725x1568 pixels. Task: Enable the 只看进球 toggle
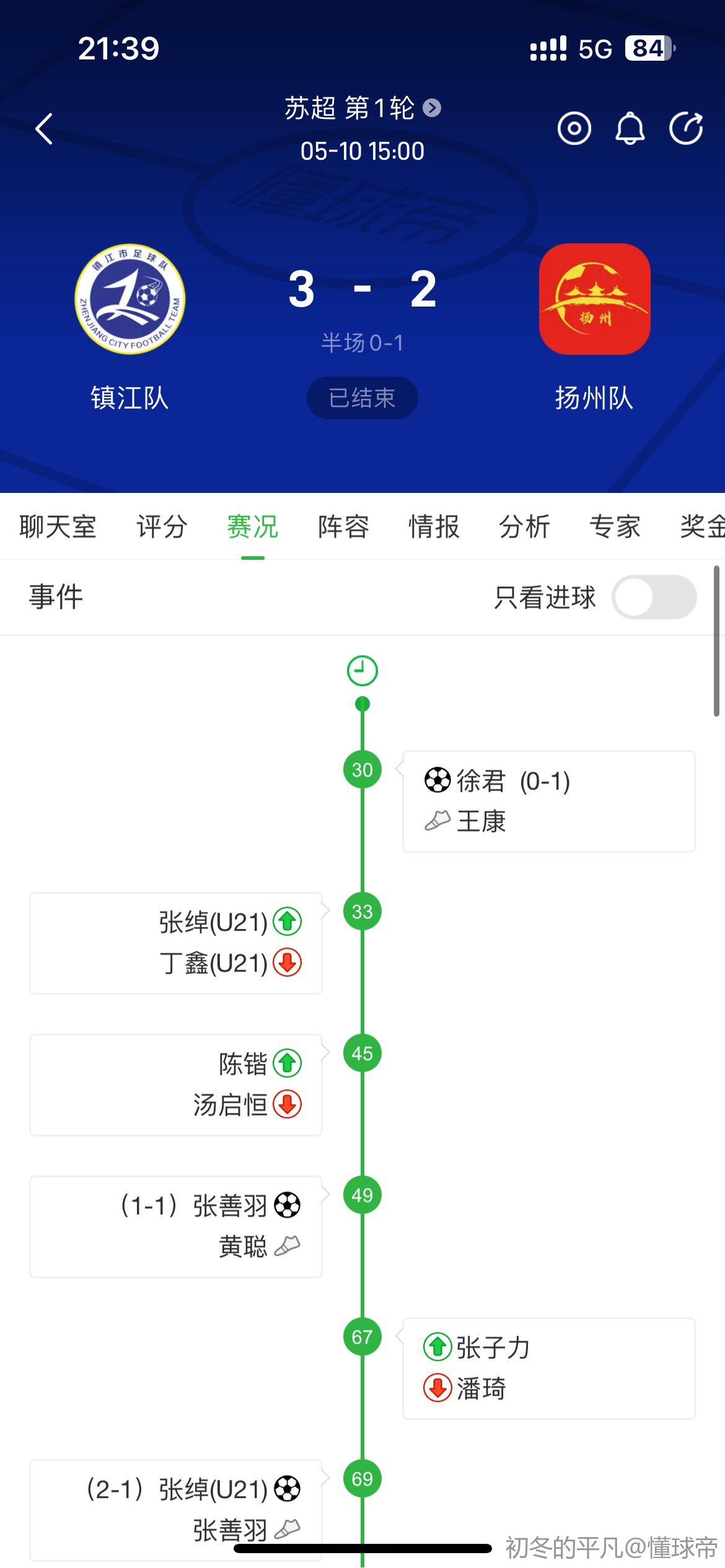coord(654,597)
